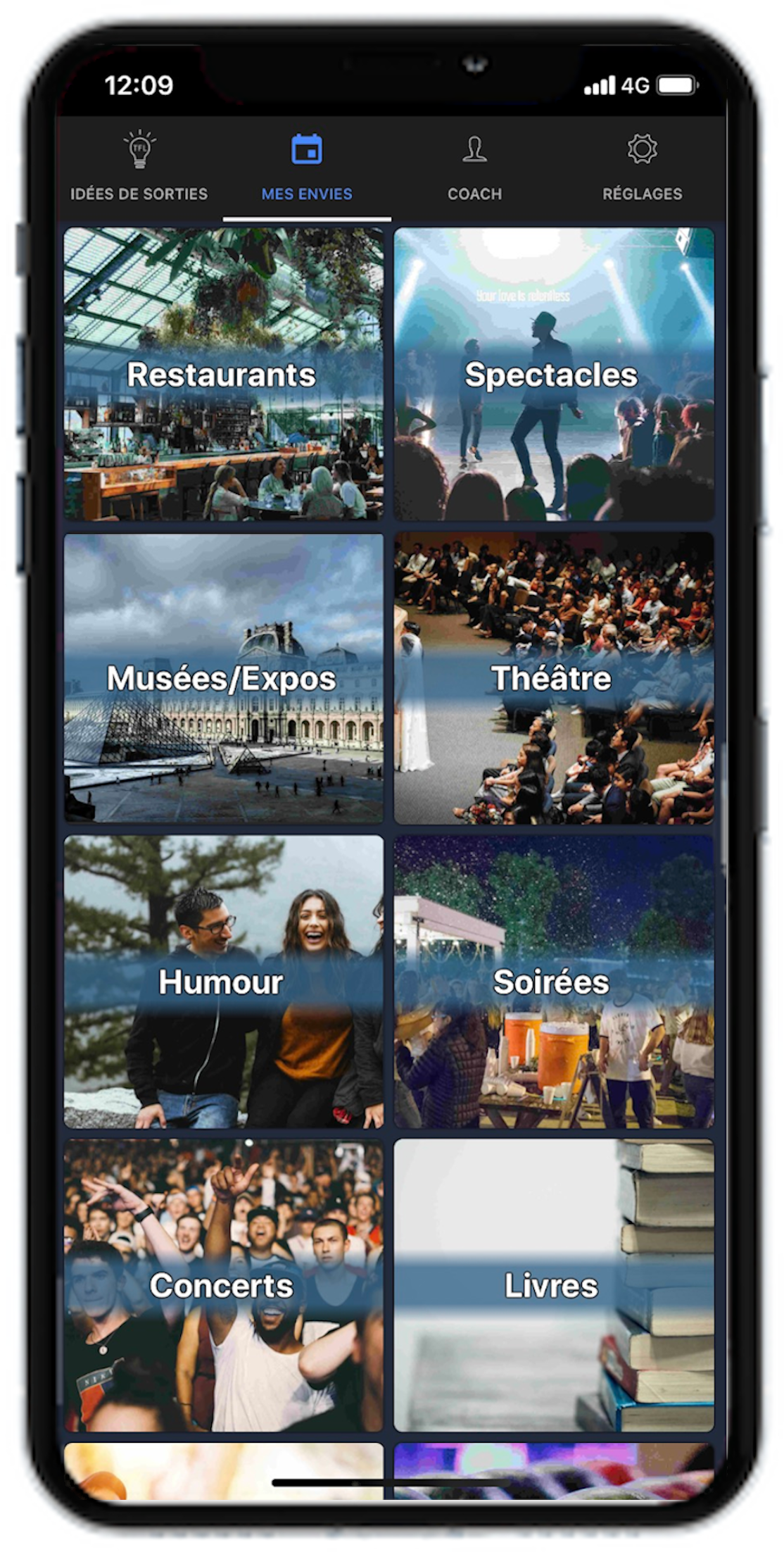Open the Coach tab

point(475,169)
